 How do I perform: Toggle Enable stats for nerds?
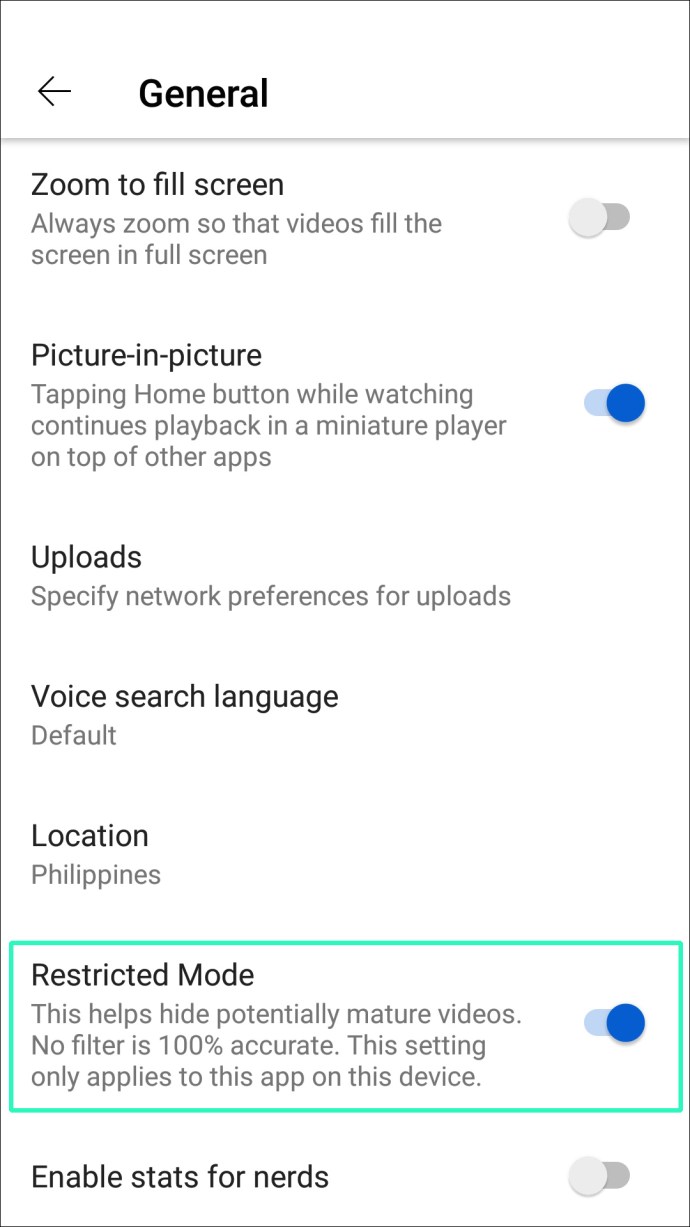coord(600,1176)
